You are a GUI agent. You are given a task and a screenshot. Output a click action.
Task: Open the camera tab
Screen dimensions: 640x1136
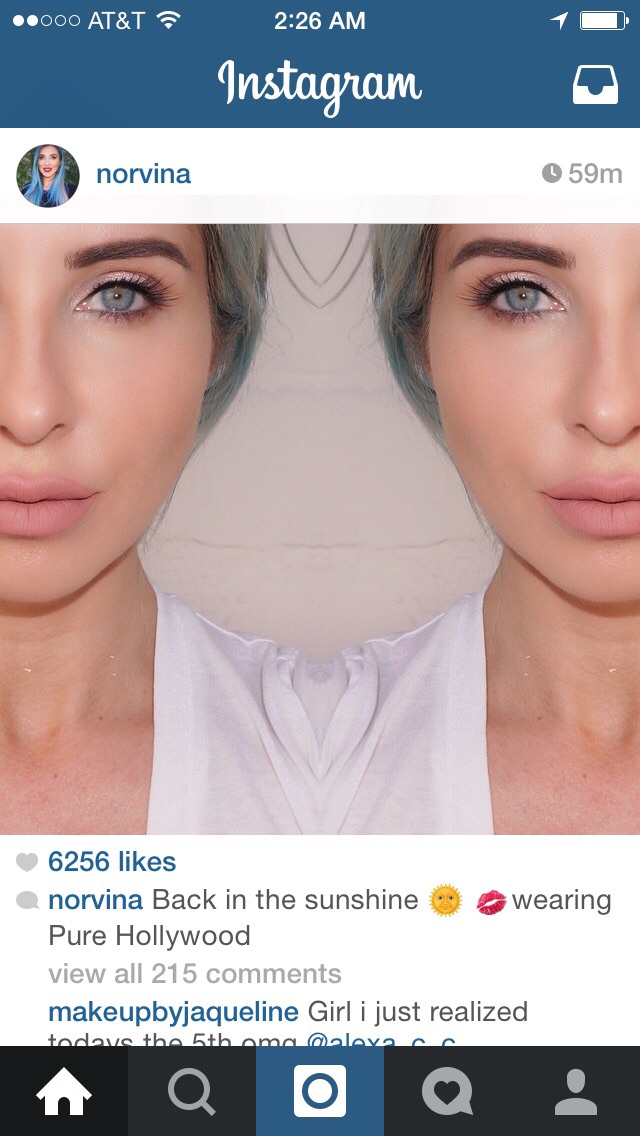[x=320, y=1091]
